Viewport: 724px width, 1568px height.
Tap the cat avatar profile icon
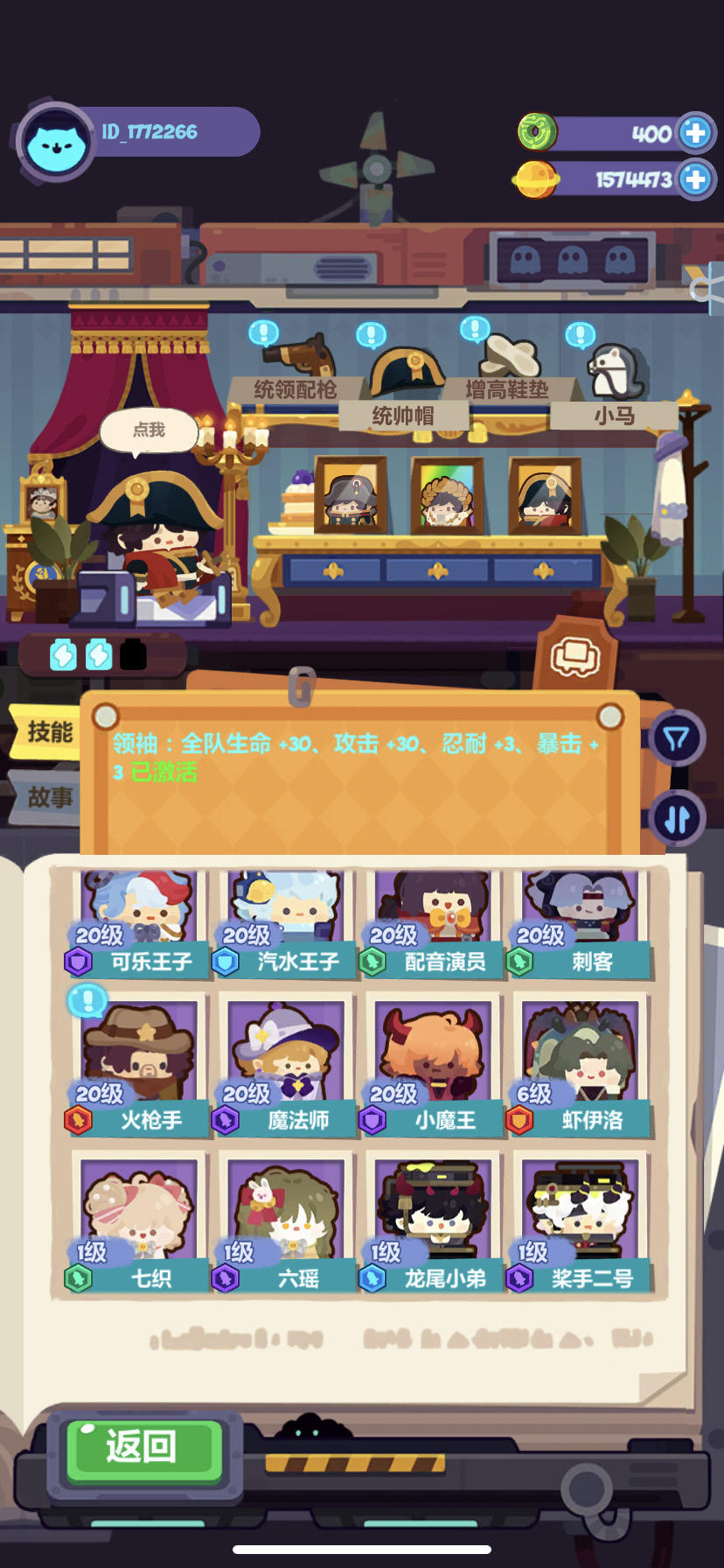click(54, 133)
